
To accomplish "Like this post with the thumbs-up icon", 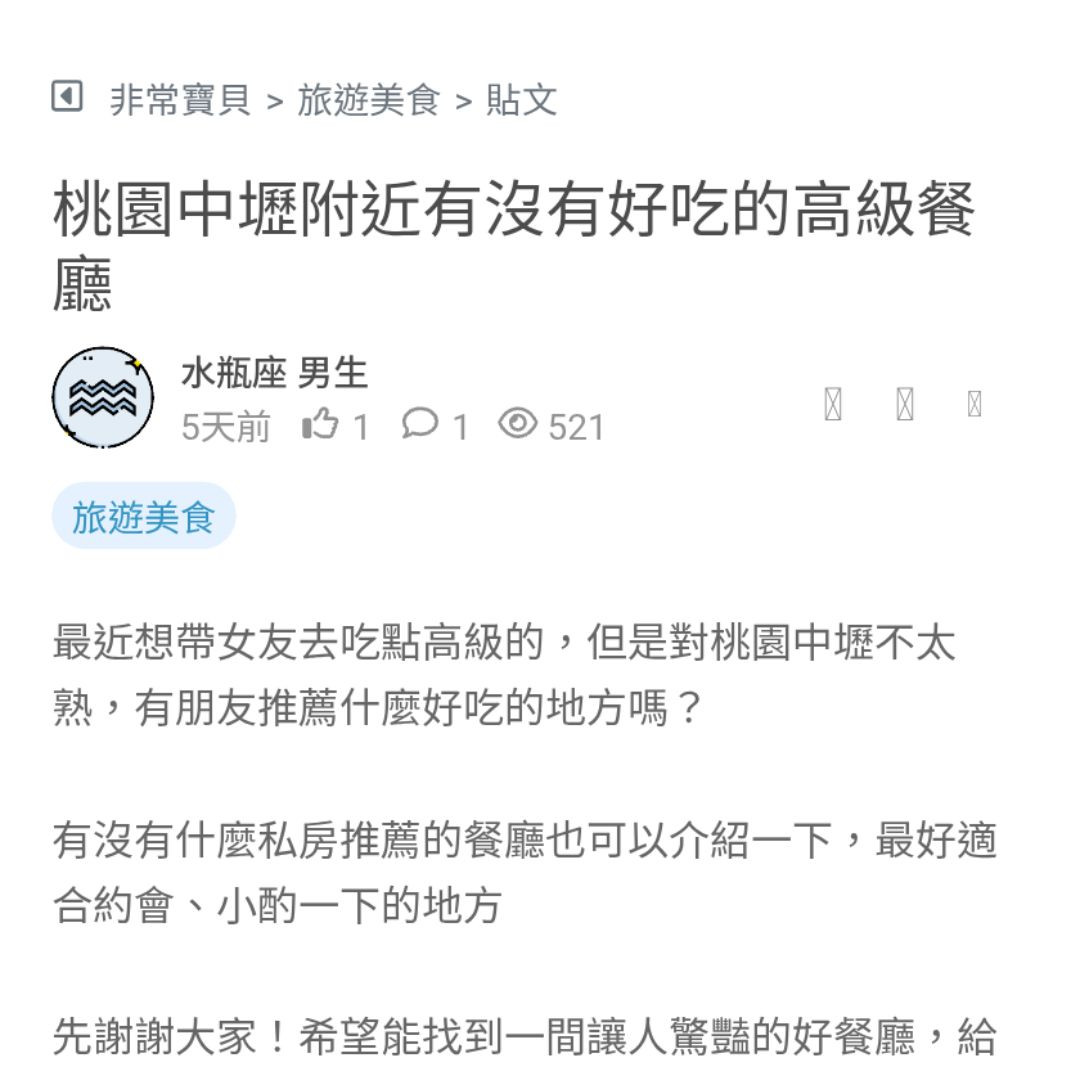I will tap(320, 426).
